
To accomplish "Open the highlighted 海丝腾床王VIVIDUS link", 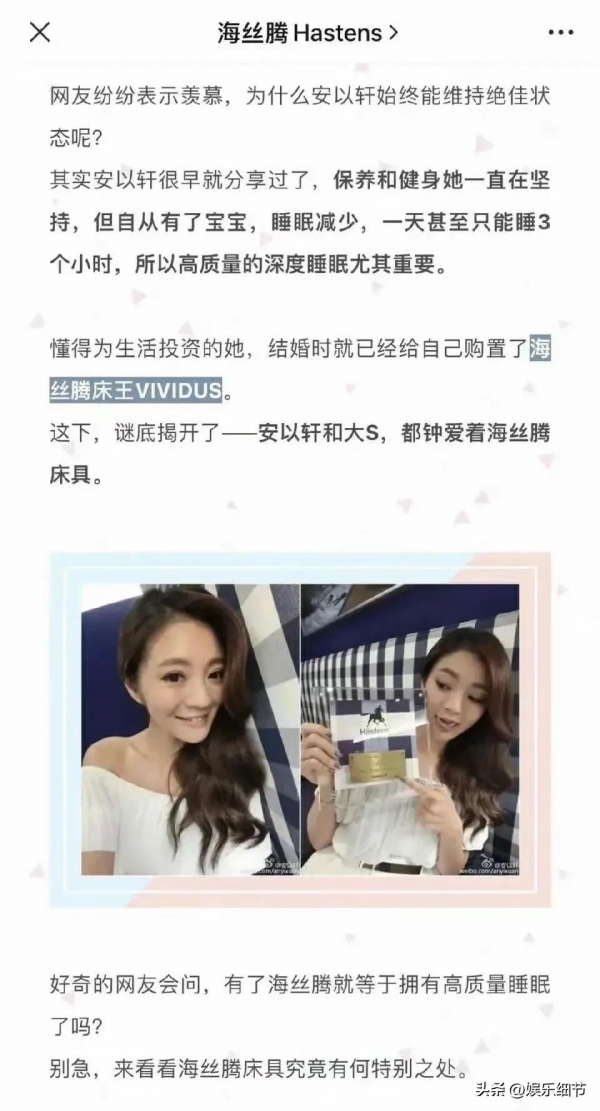I will [140, 387].
